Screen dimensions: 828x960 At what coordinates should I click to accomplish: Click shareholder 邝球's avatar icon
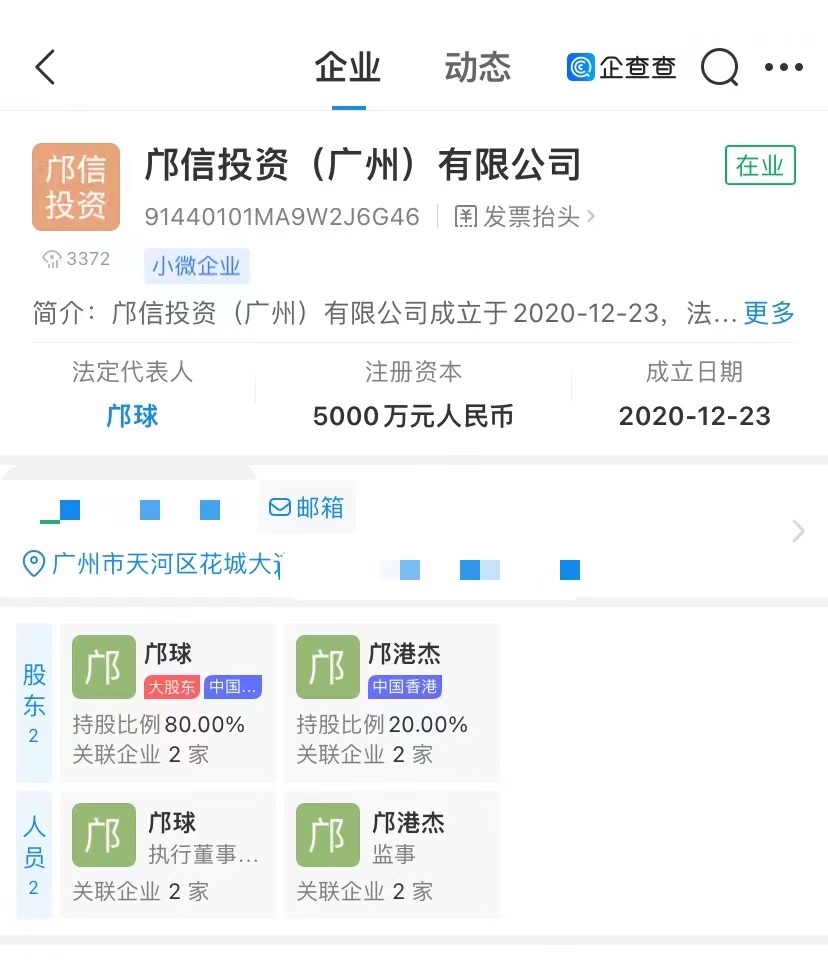[104, 668]
